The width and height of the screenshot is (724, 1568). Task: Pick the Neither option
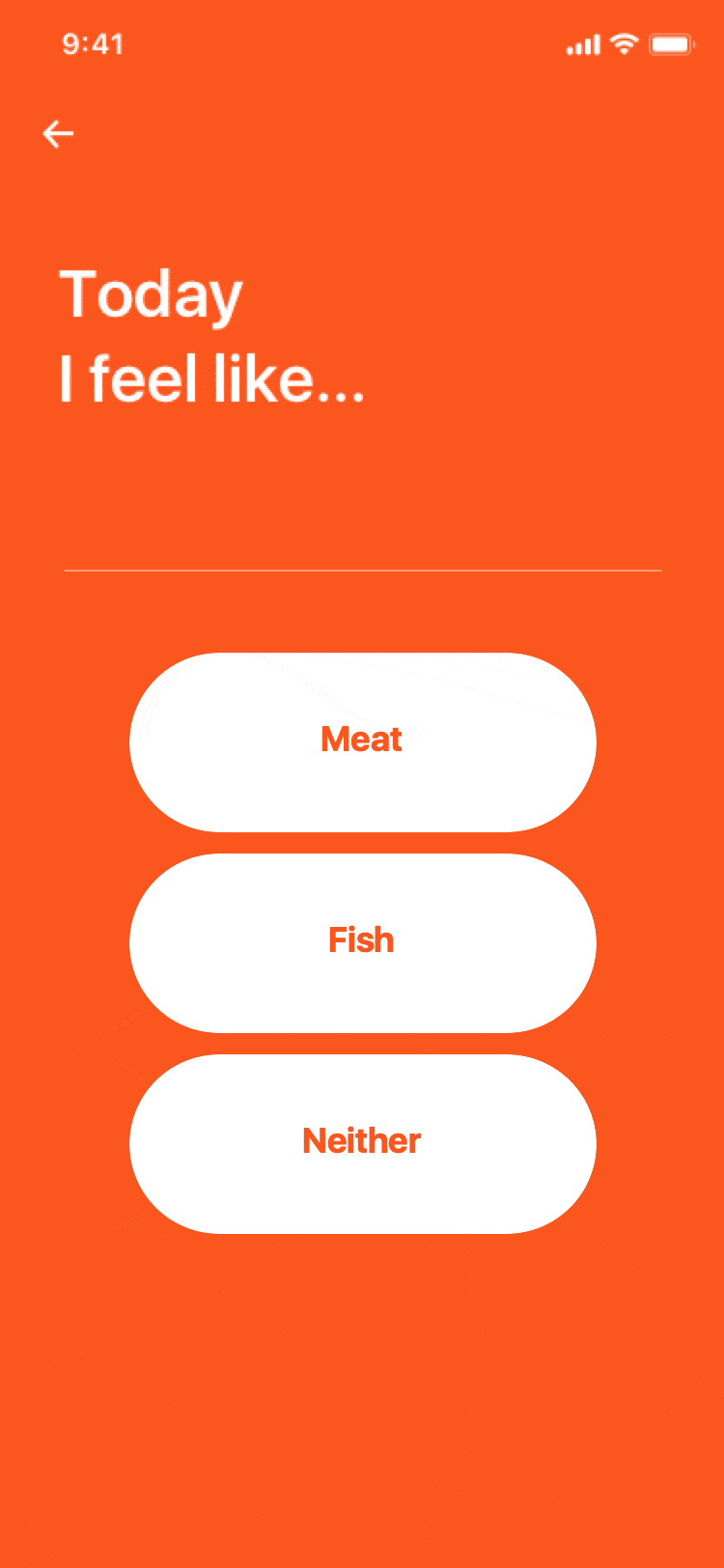(x=362, y=1143)
